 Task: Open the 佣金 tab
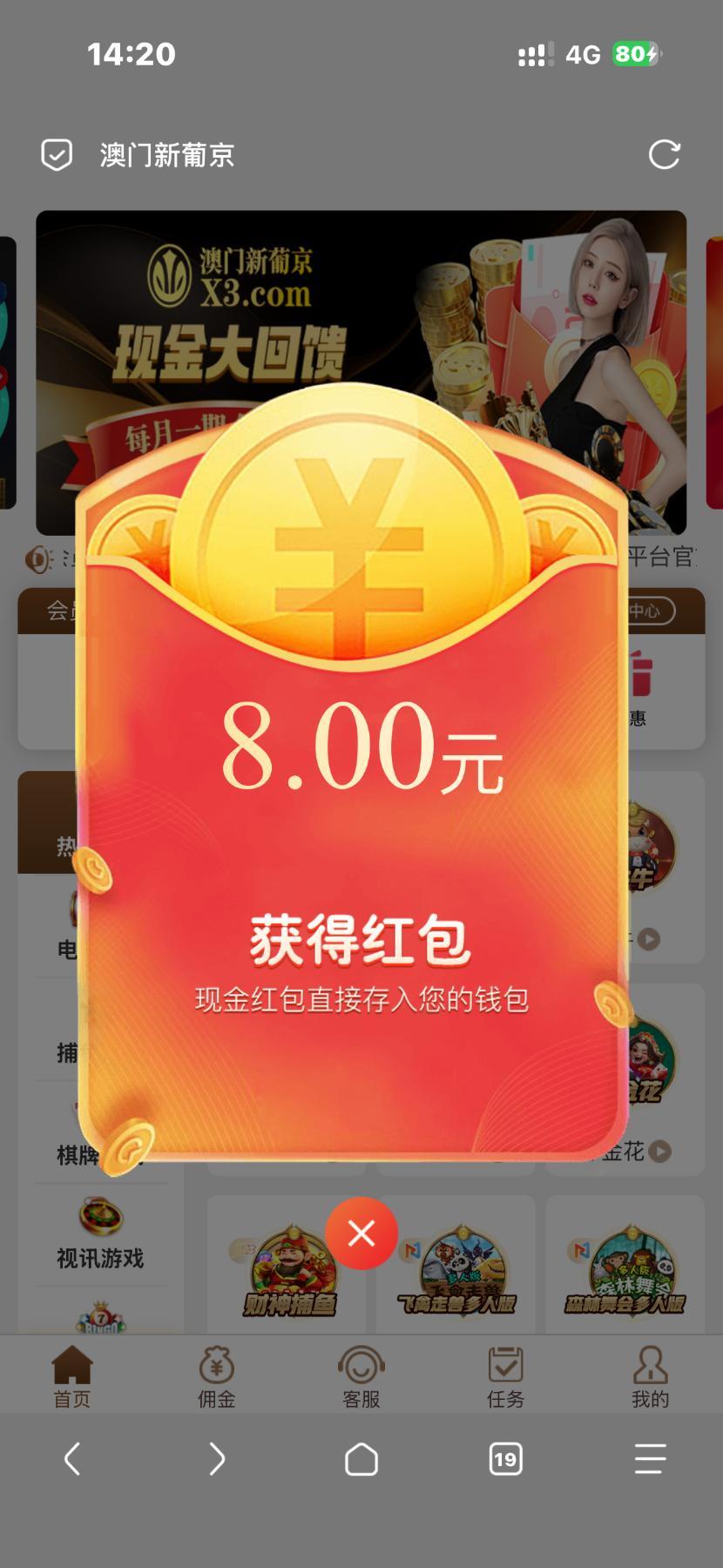coord(216,1375)
